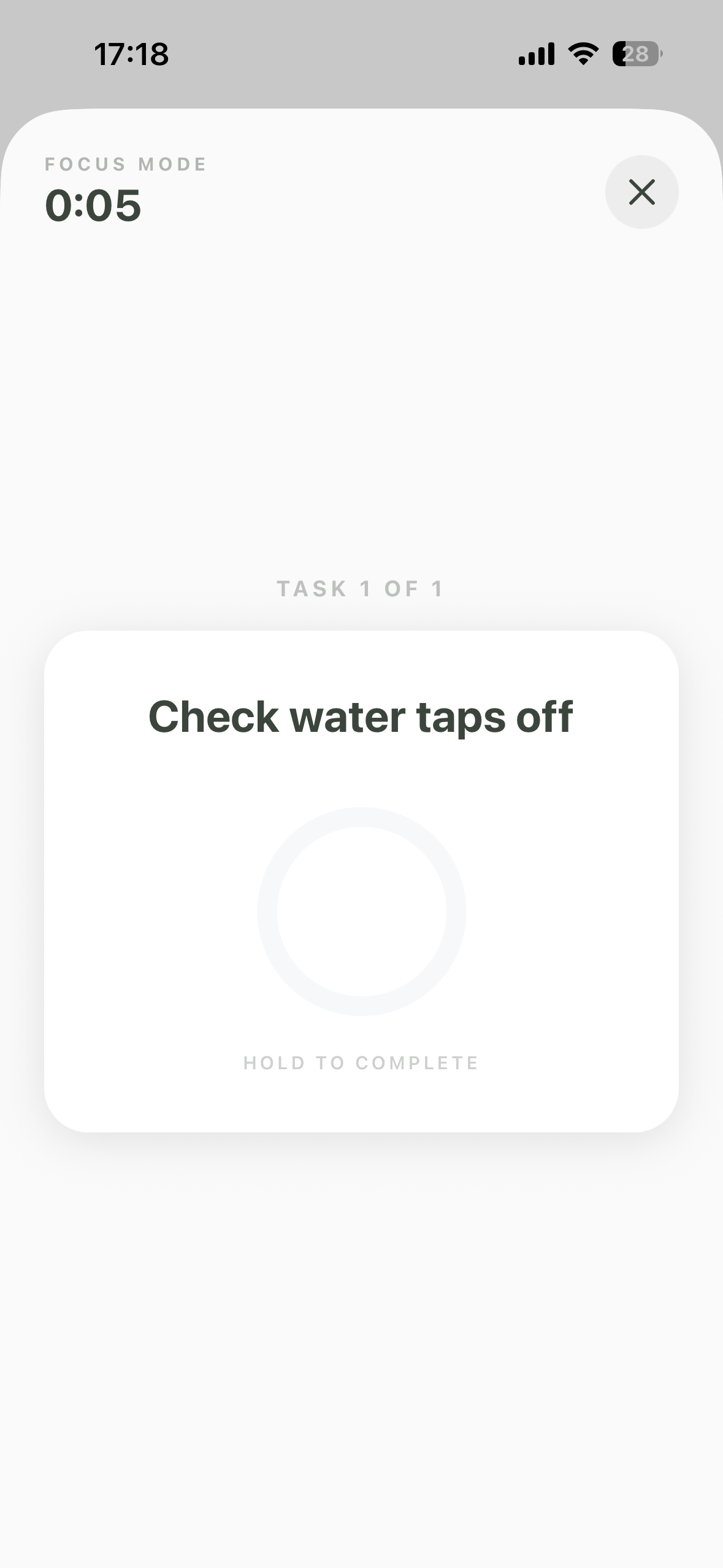Tap the hold-to-complete circle button
This screenshot has height=1568, width=723.
click(x=362, y=911)
